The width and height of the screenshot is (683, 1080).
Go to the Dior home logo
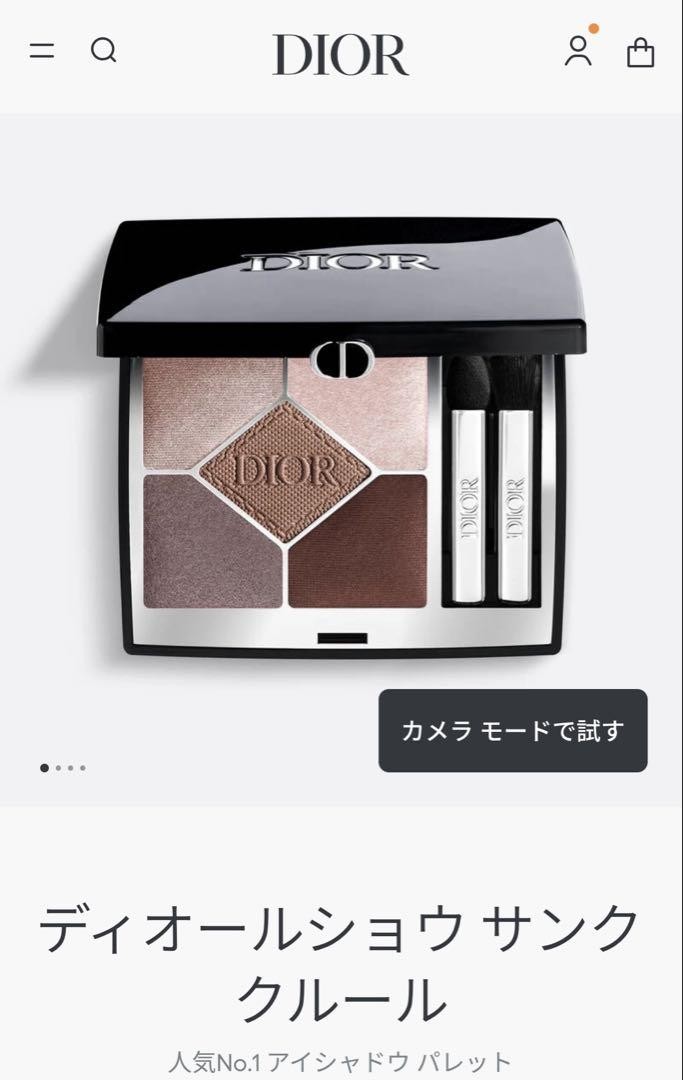pos(341,54)
